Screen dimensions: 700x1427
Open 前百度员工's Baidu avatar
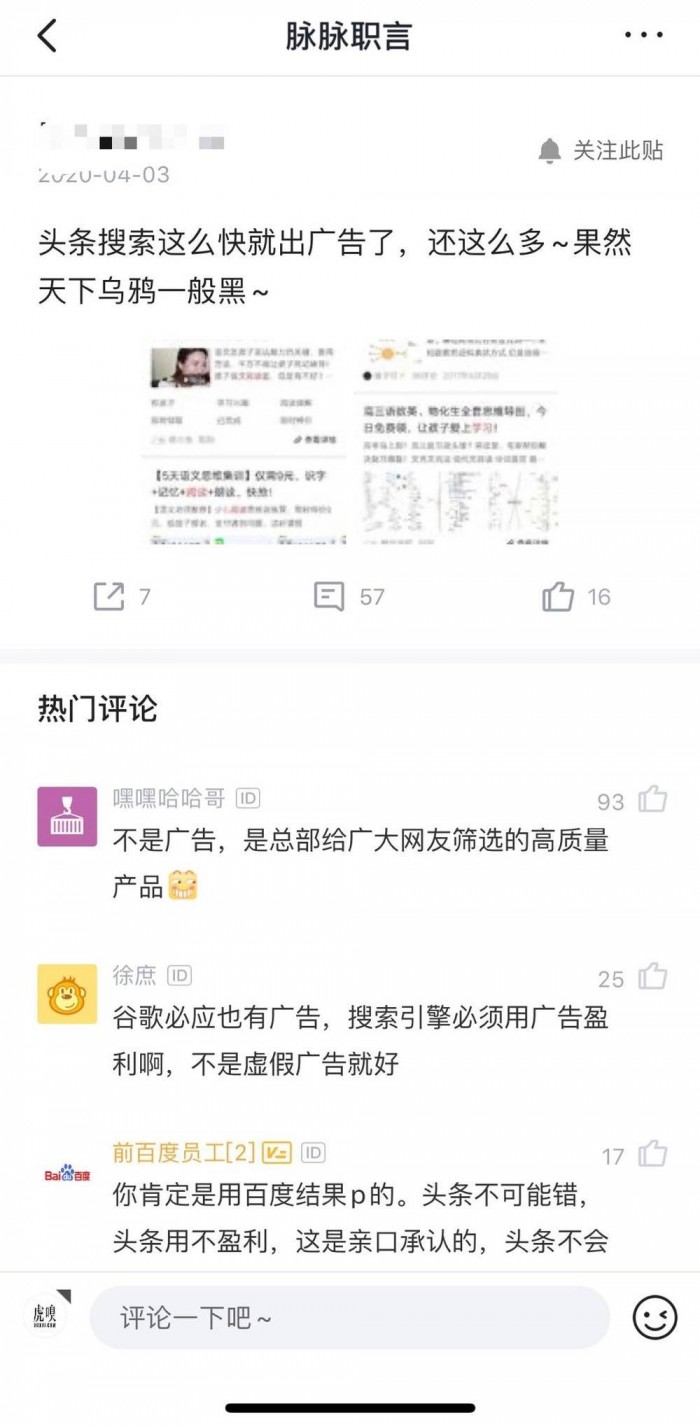67,1172
